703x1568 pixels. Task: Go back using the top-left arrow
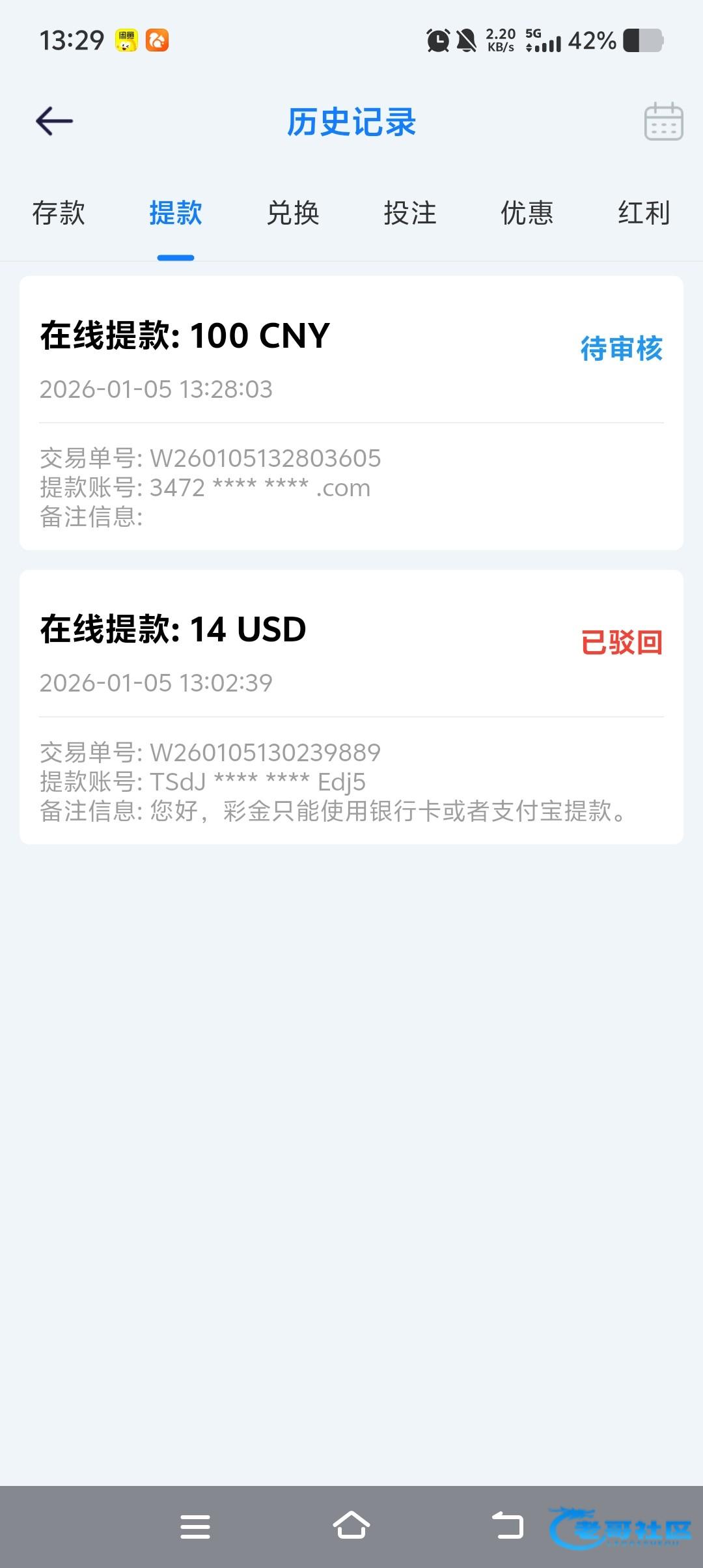click(x=55, y=122)
